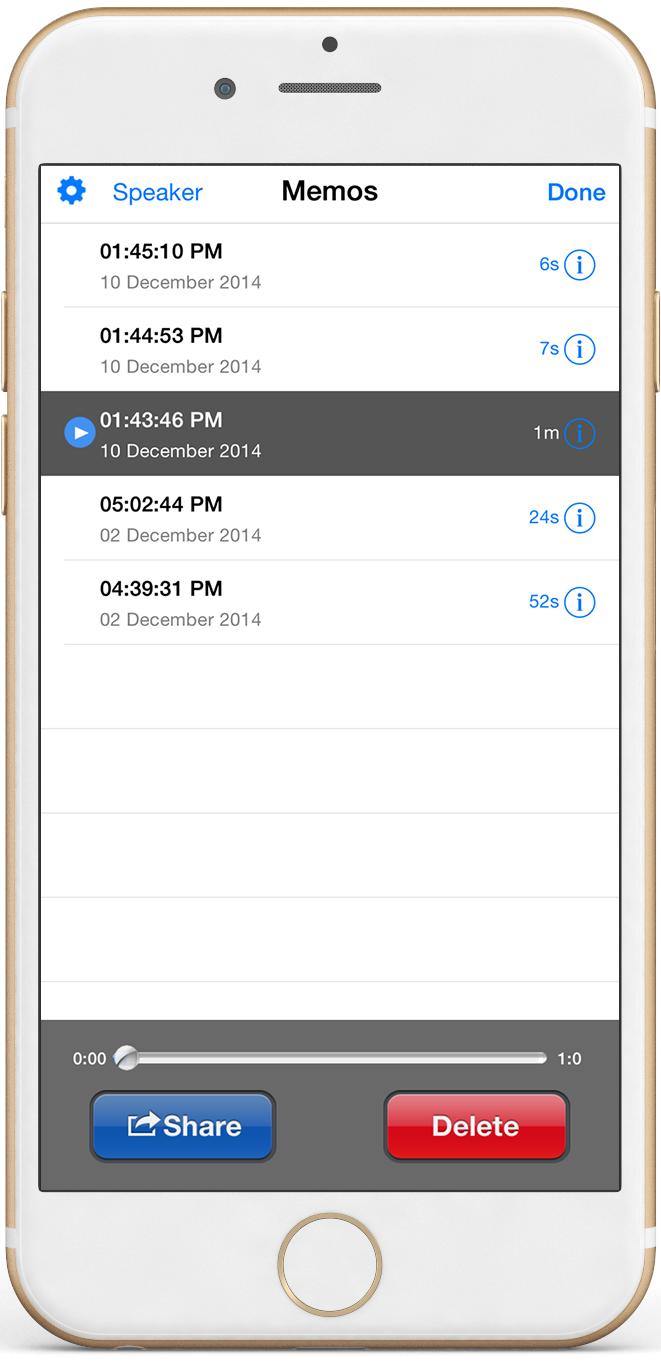Select the 01:44:53 PM memo
Image resolution: width=661 pixels, height=1362 pixels.
(330, 349)
